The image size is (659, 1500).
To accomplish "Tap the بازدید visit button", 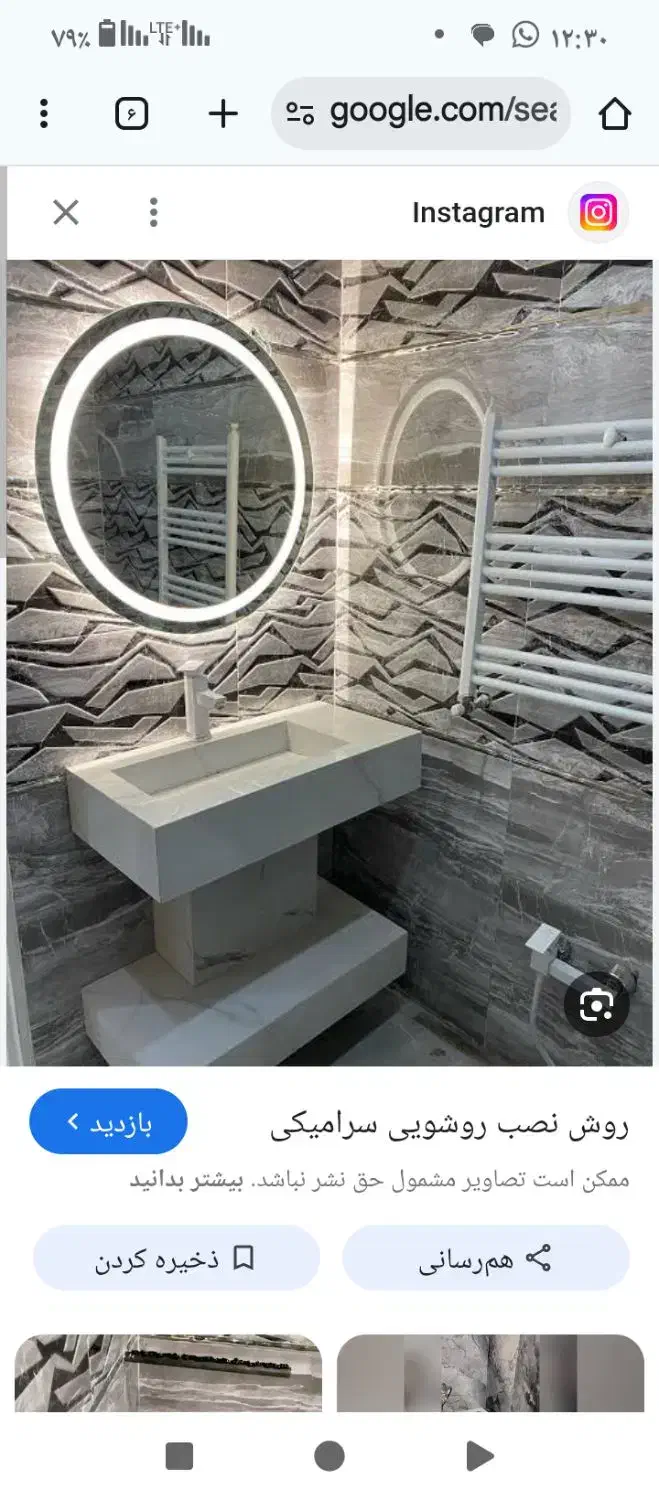I will click(x=109, y=1122).
